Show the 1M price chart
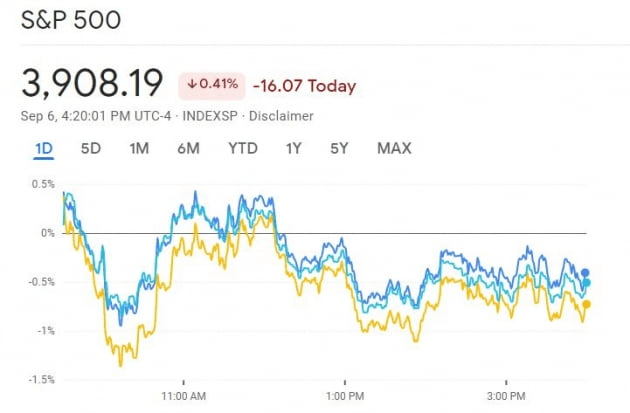Screen dimensions: 630x413 [x=139, y=149]
